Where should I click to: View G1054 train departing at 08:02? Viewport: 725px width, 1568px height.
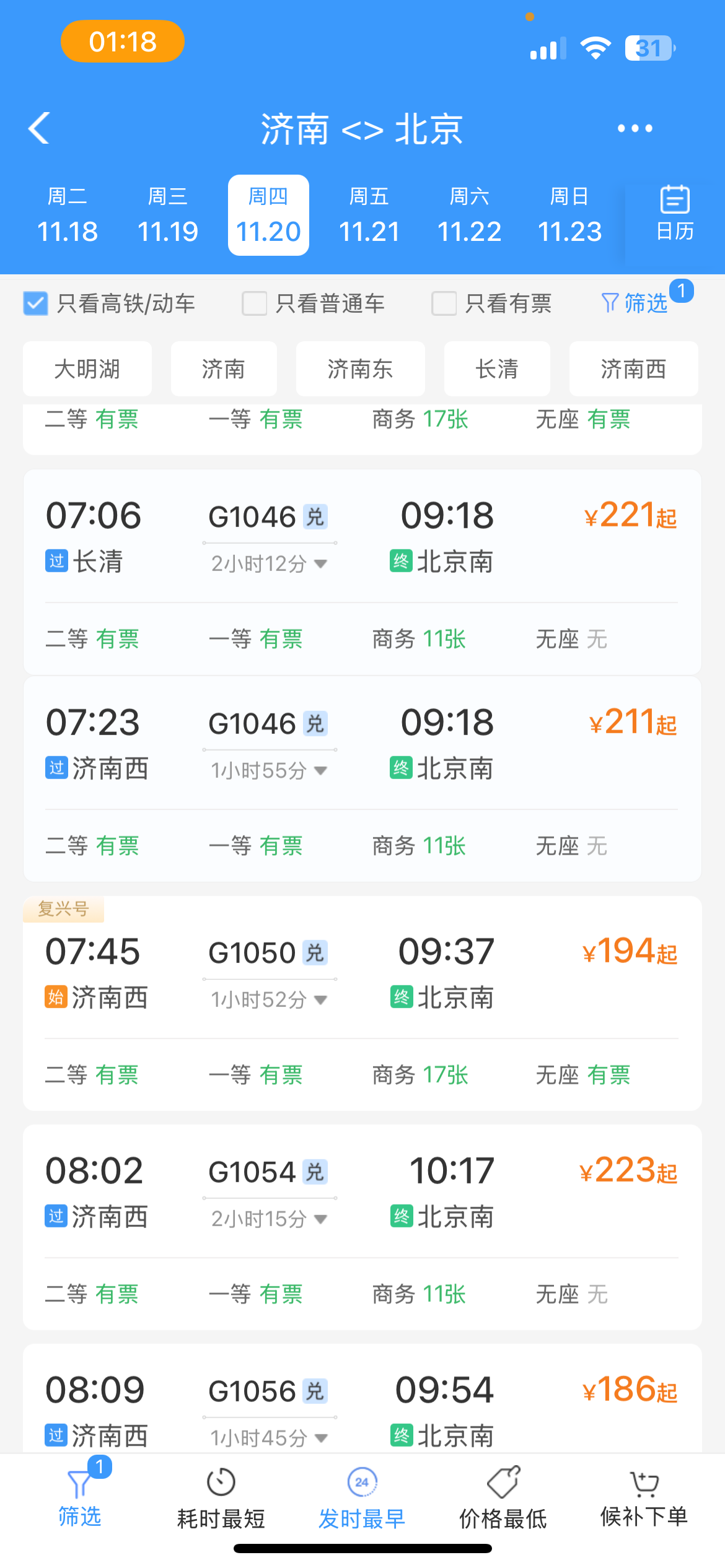pos(362,1191)
